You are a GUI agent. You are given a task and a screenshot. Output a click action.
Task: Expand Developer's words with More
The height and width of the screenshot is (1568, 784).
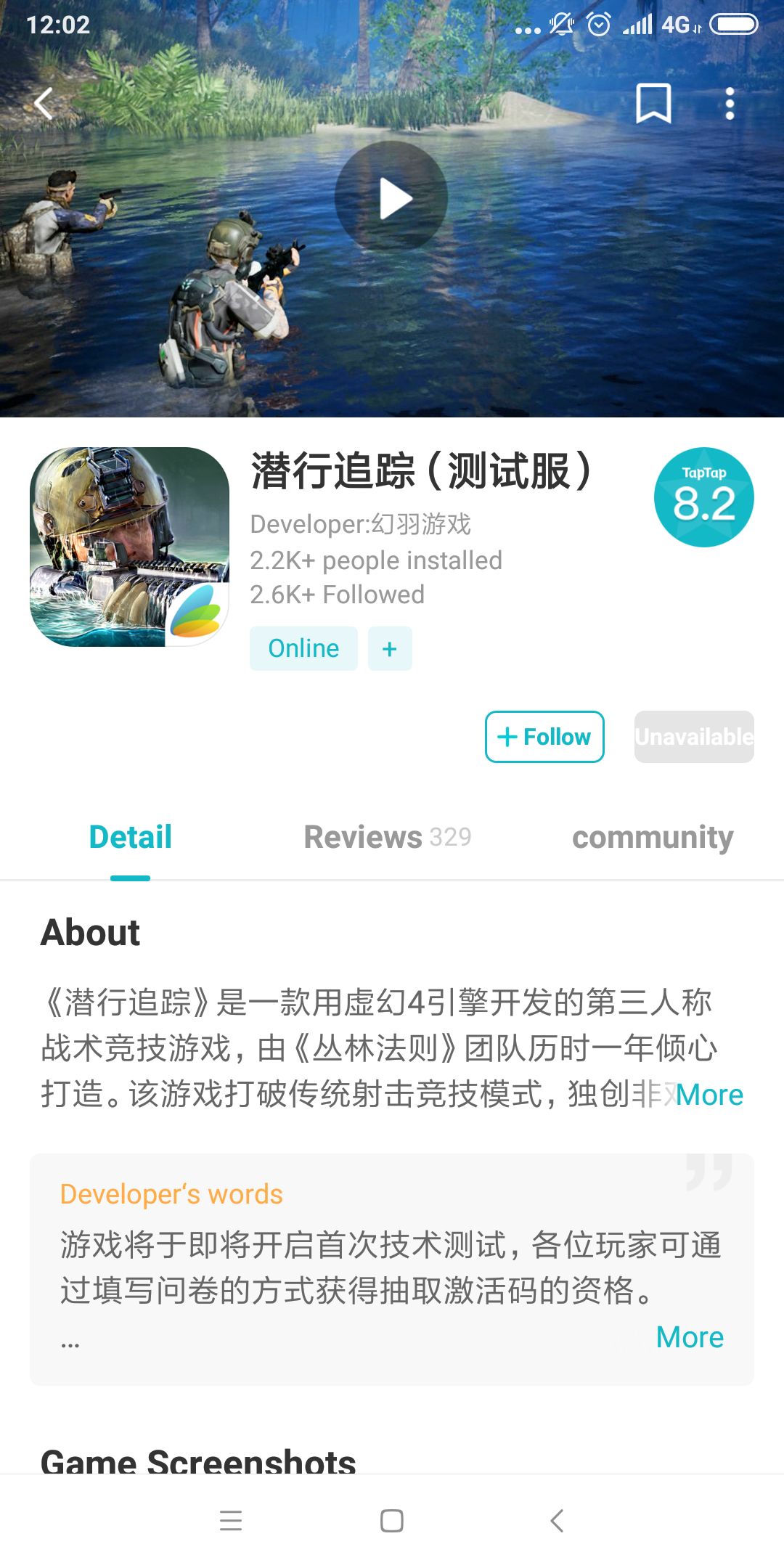click(x=690, y=1337)
